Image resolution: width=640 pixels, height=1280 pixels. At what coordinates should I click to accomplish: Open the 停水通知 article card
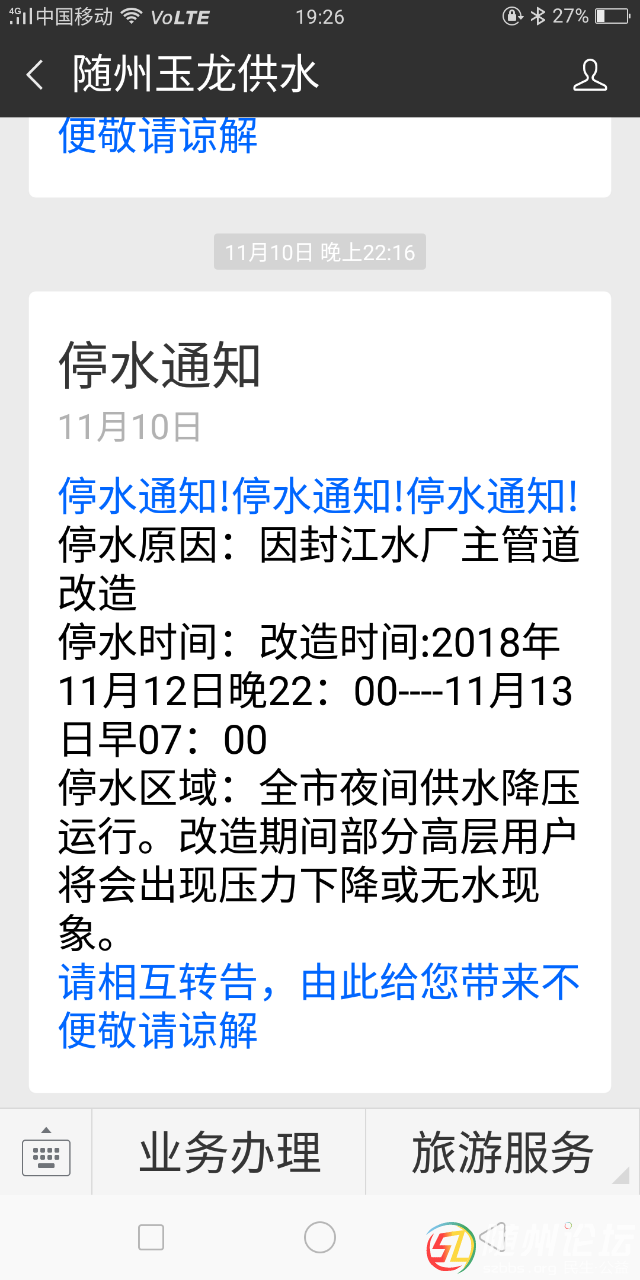coord(319,690)
